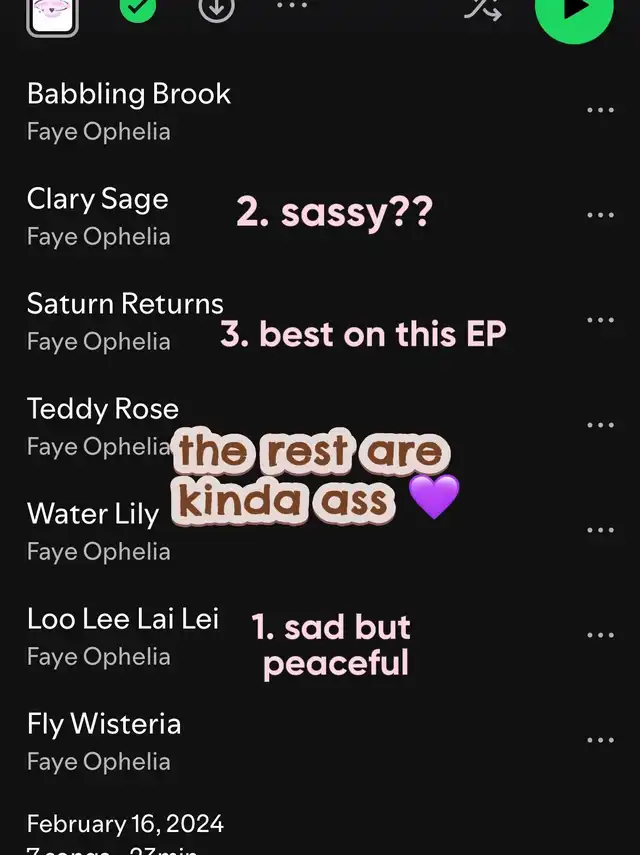Select the Water Lily track

coord(92,514)
